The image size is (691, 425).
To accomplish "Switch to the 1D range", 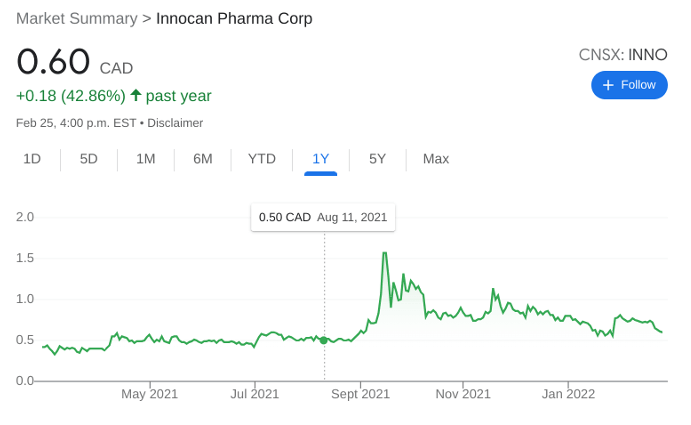I will click(32, 158).
